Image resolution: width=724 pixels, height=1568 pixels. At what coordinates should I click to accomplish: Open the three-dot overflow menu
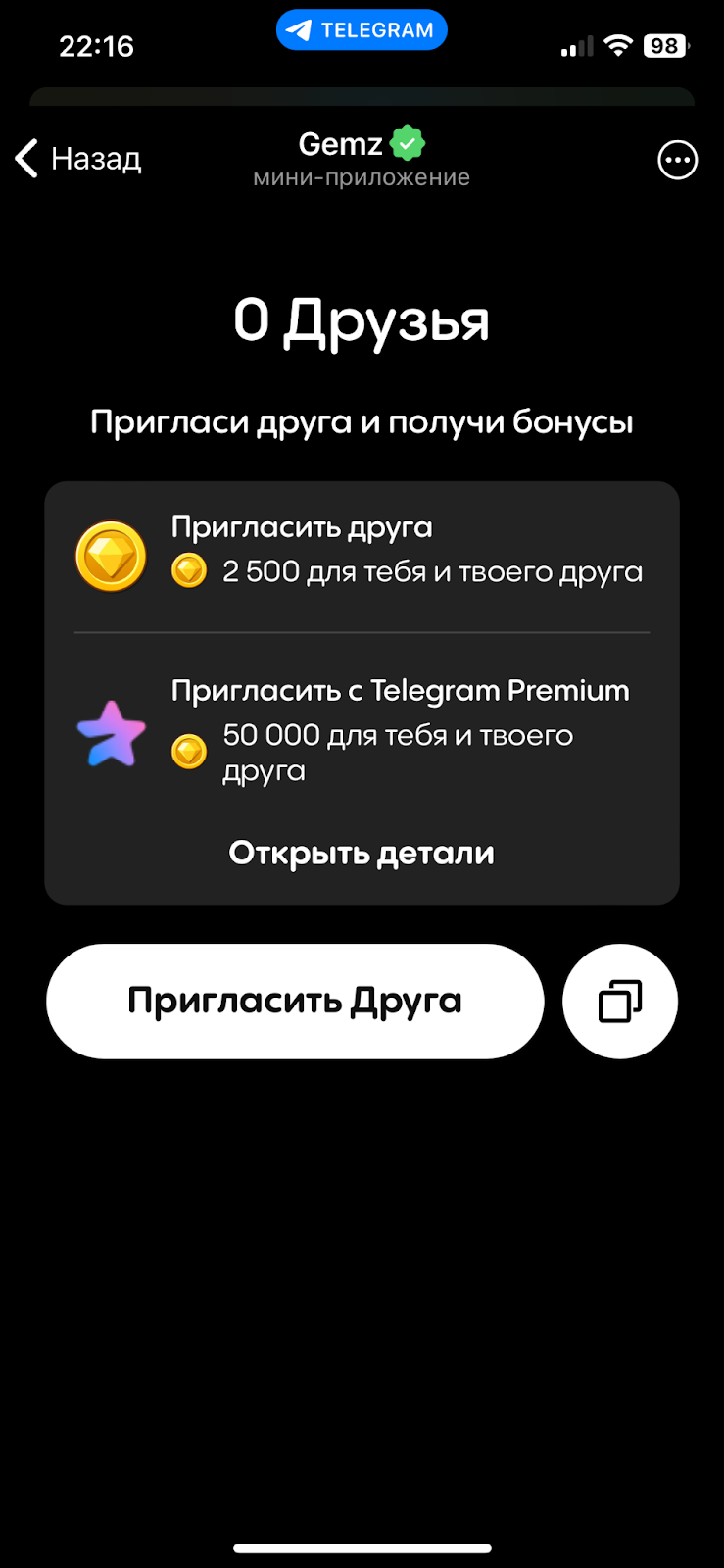coord(677,160)
